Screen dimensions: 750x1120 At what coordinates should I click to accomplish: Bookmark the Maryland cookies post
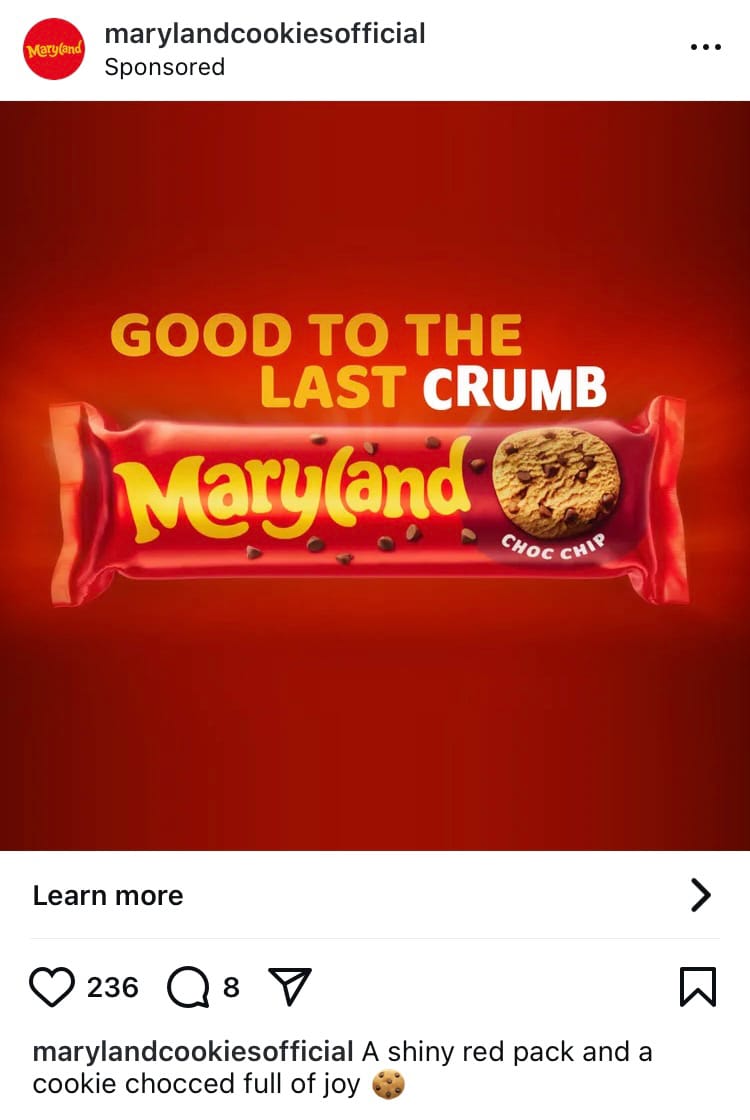pos(697,988)
